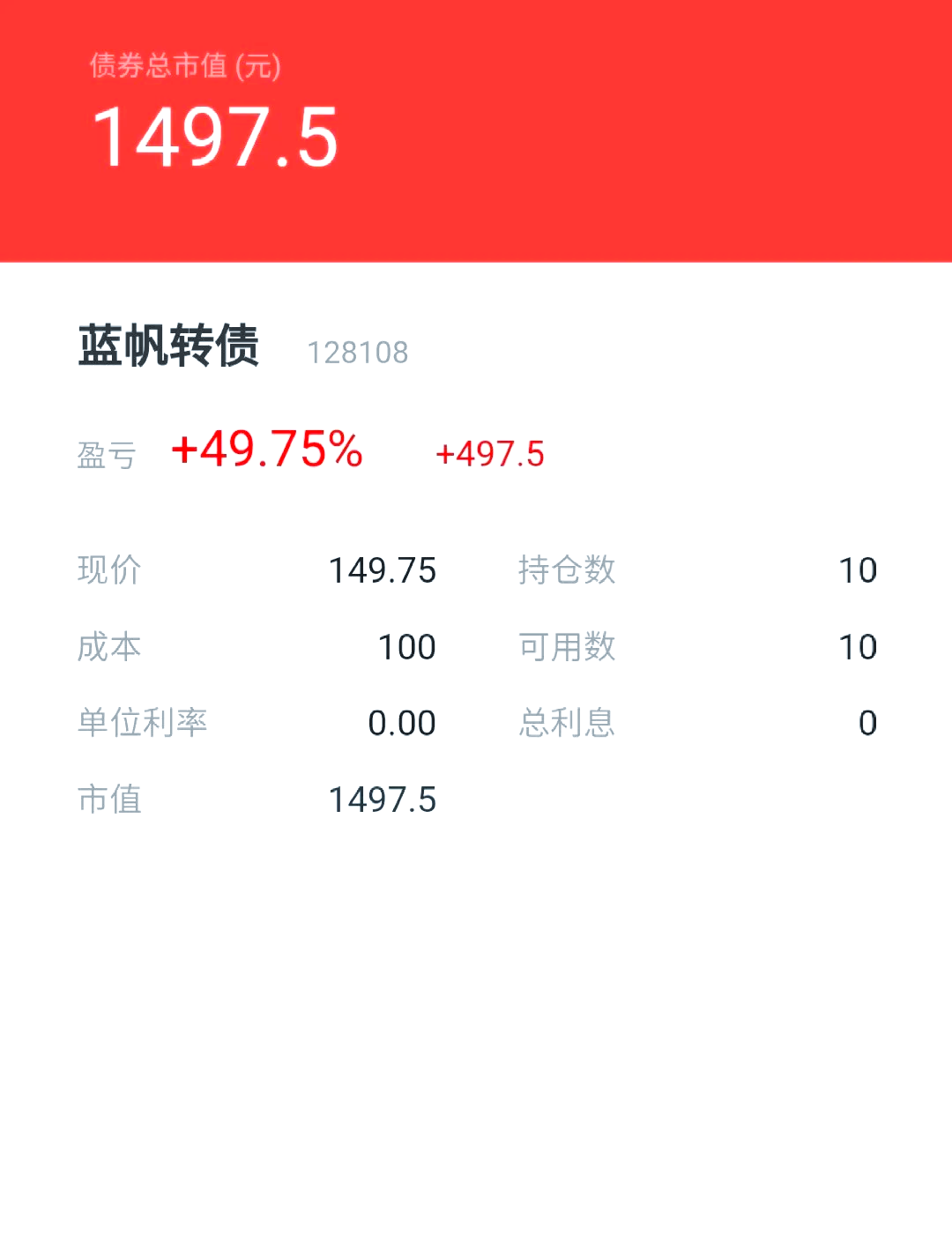
Task: Click the 市值 label
Action: click(x=109, y=799)
